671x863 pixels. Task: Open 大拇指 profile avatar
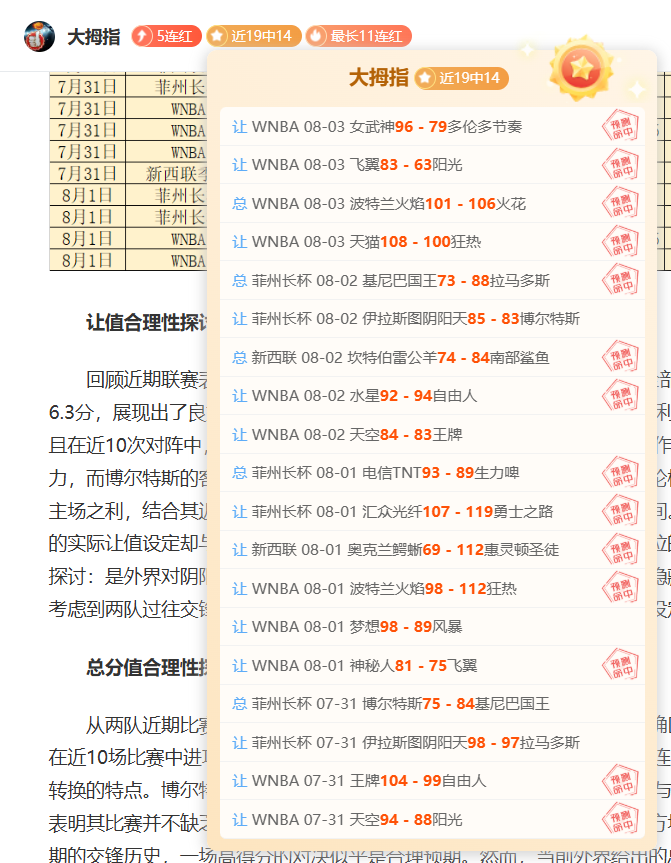point(39,37)
